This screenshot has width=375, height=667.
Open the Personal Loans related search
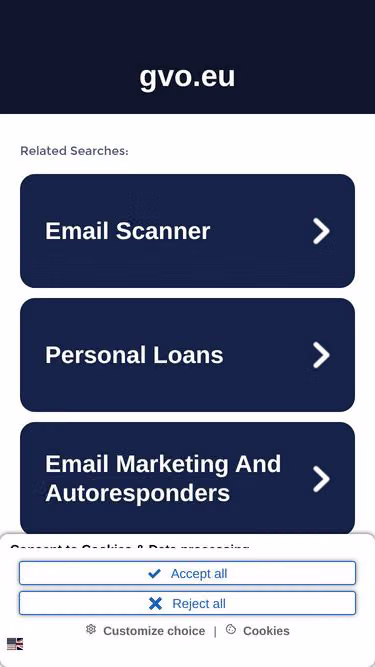188,355
